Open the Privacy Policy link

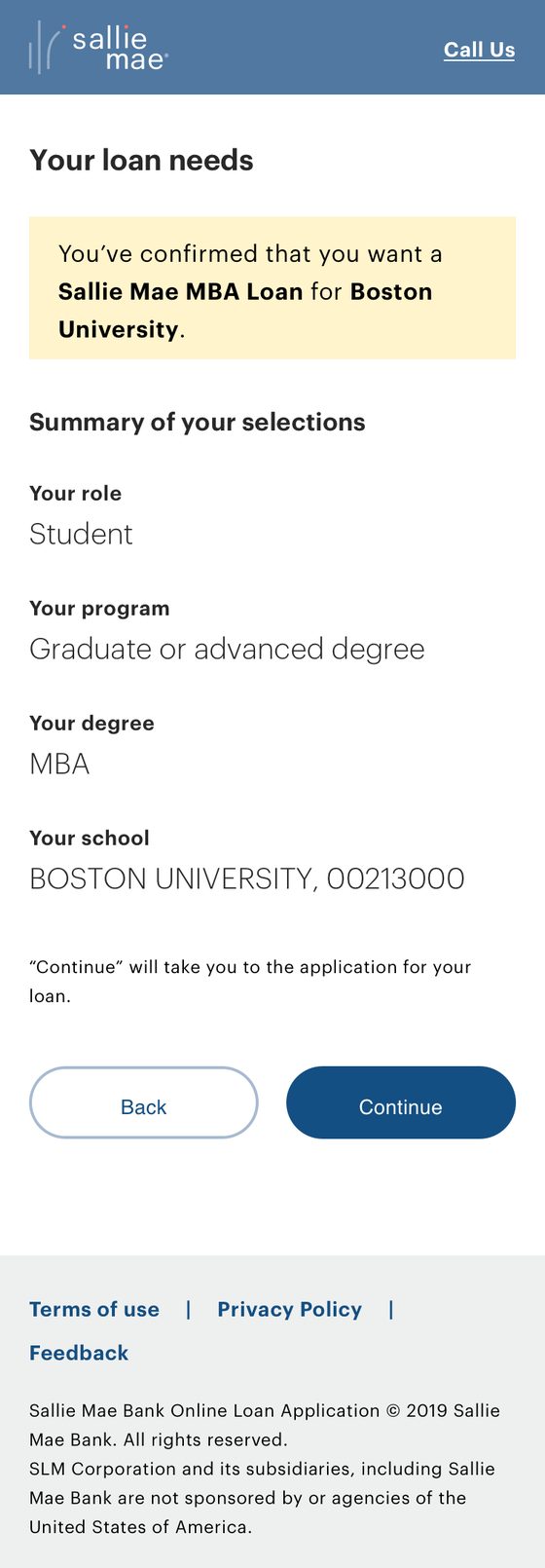tap(289, 1309)
